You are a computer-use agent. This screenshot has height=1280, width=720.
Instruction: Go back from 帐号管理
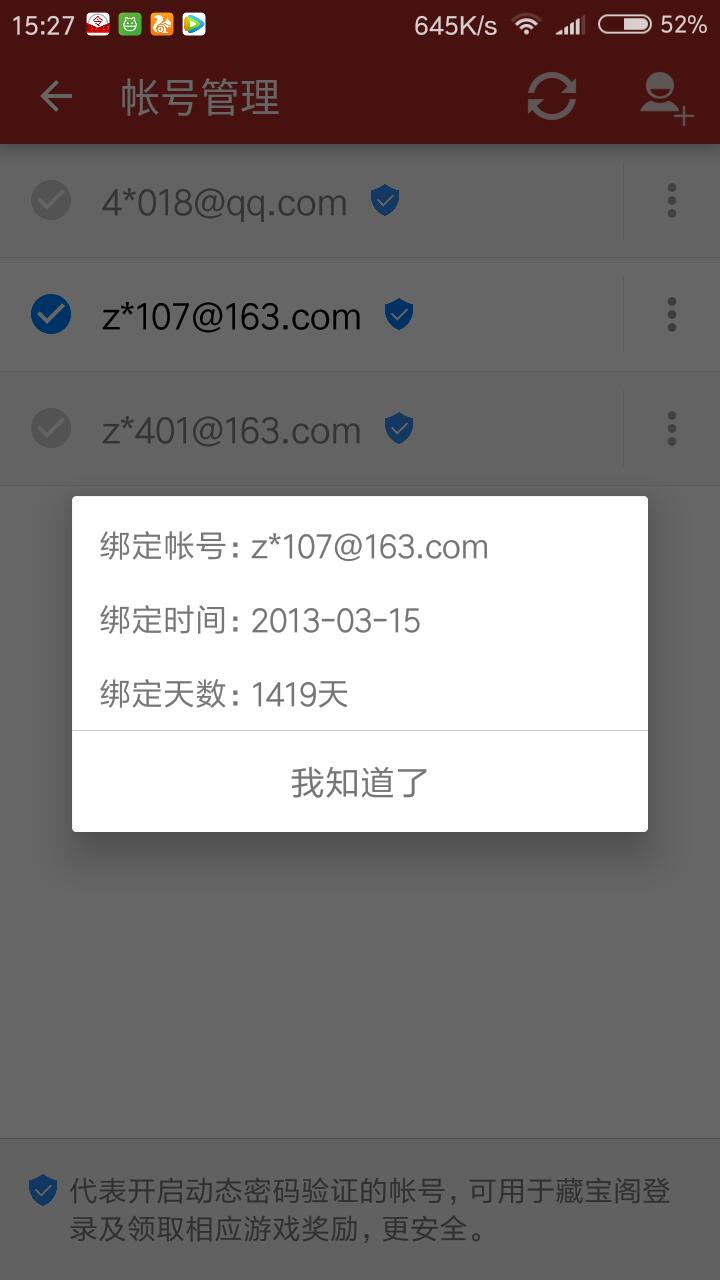56,97
